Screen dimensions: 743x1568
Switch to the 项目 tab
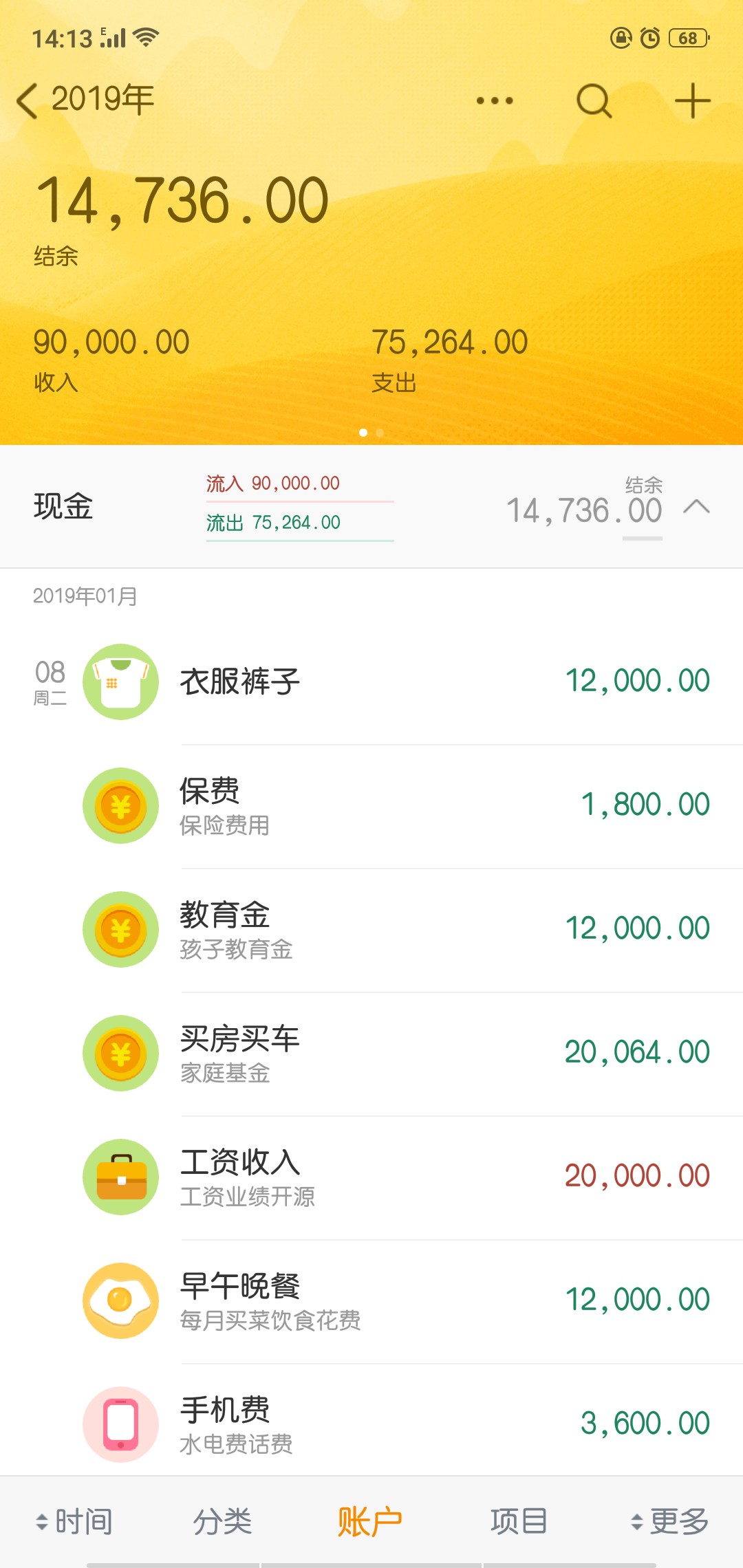[519, 1521]
